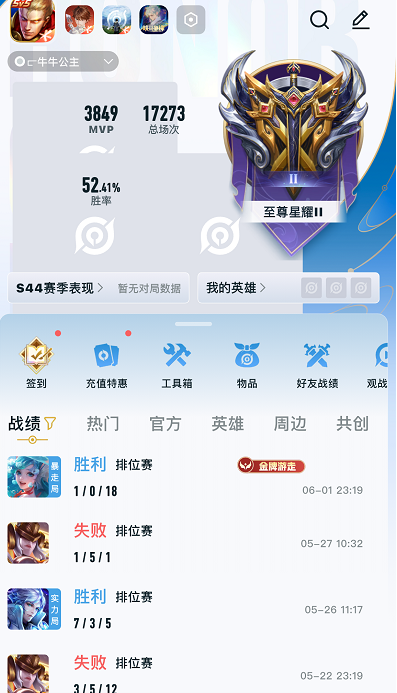Switch to the 英雄 tab

pyautogui.click(x=228, y=424)
